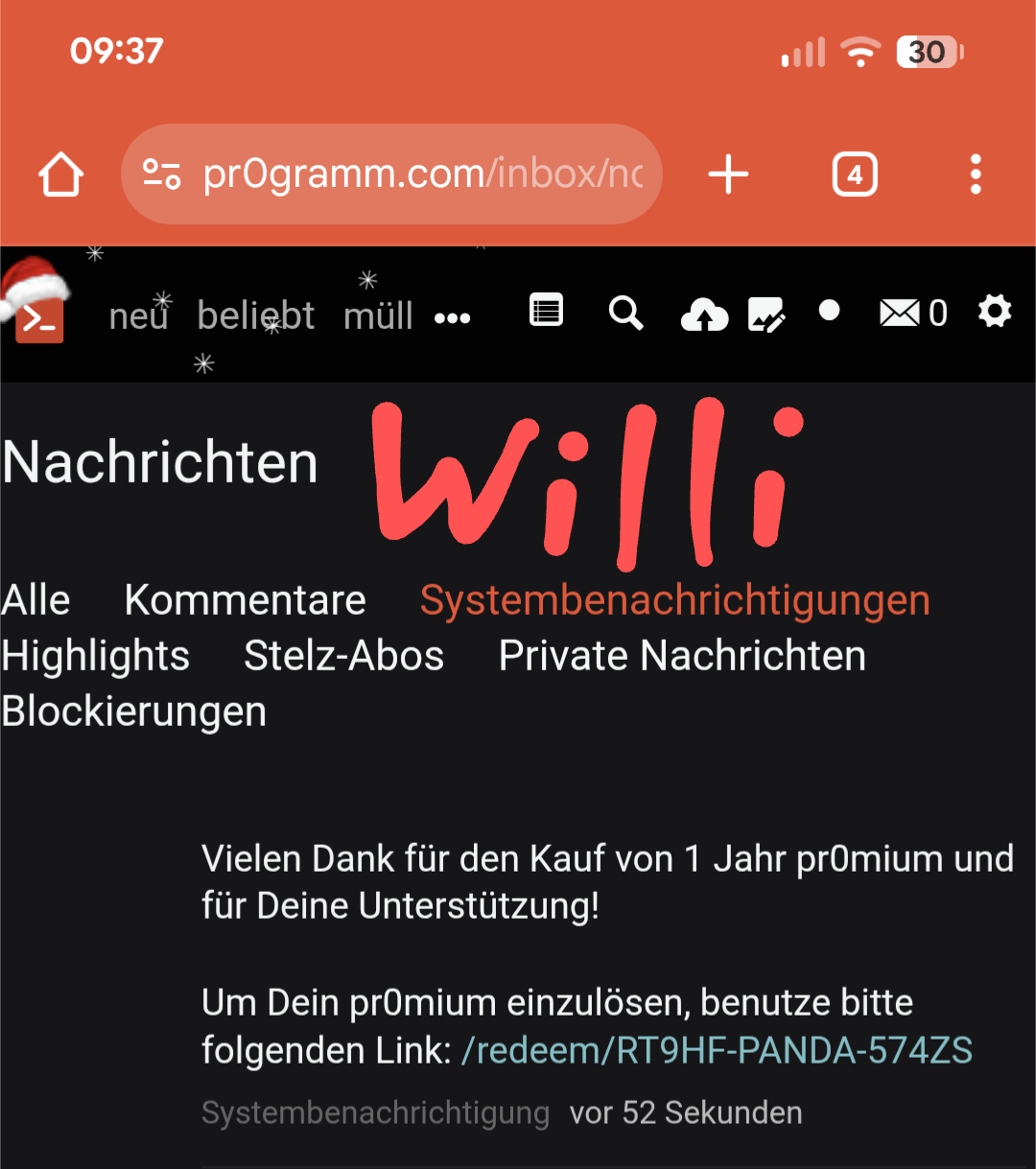1036x1169 pixels.
Task: Open the beliebt feed
Action: [x=255, y=316]
